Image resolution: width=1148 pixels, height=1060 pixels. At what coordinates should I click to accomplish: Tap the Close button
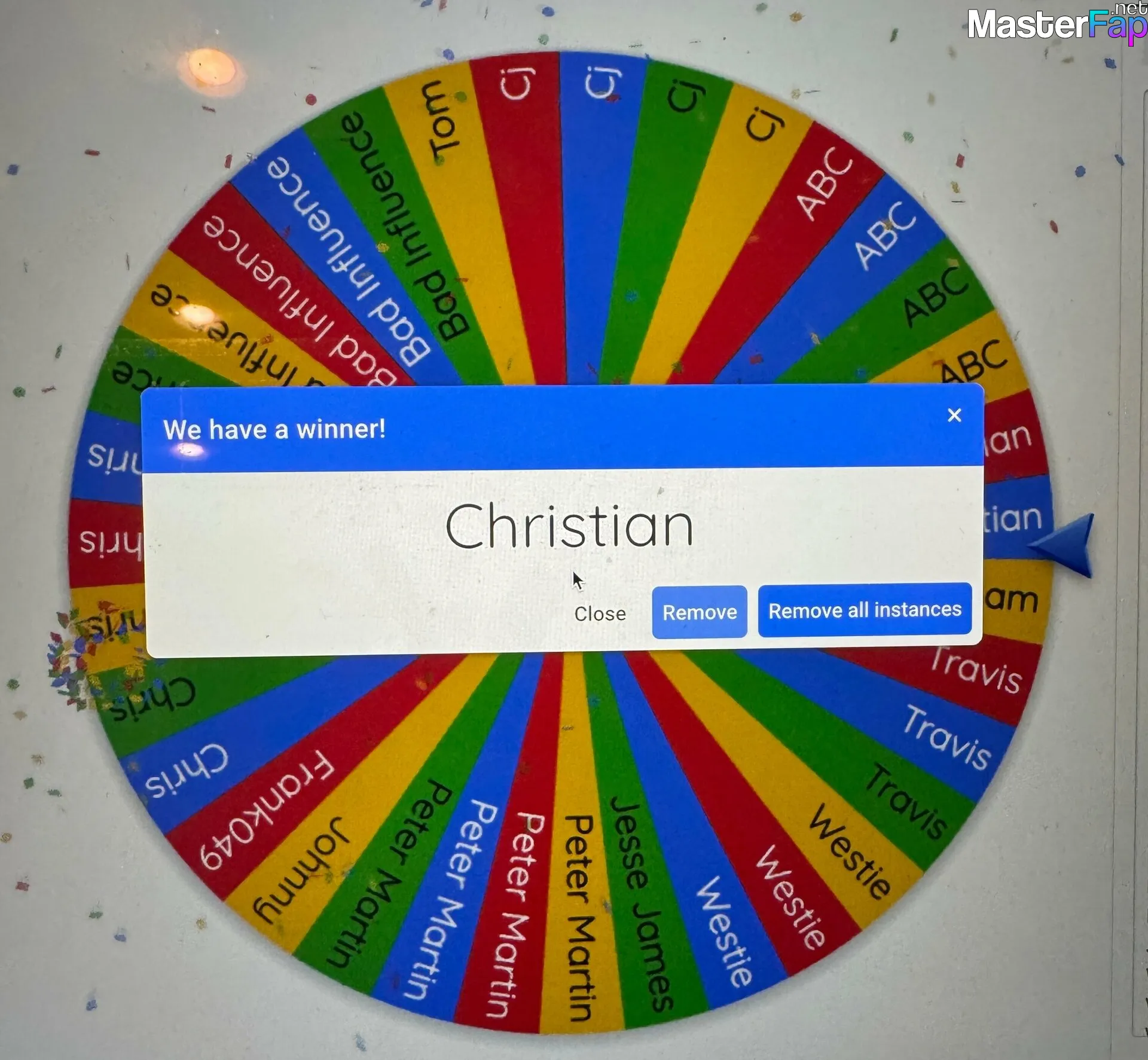tap(600, 613)
